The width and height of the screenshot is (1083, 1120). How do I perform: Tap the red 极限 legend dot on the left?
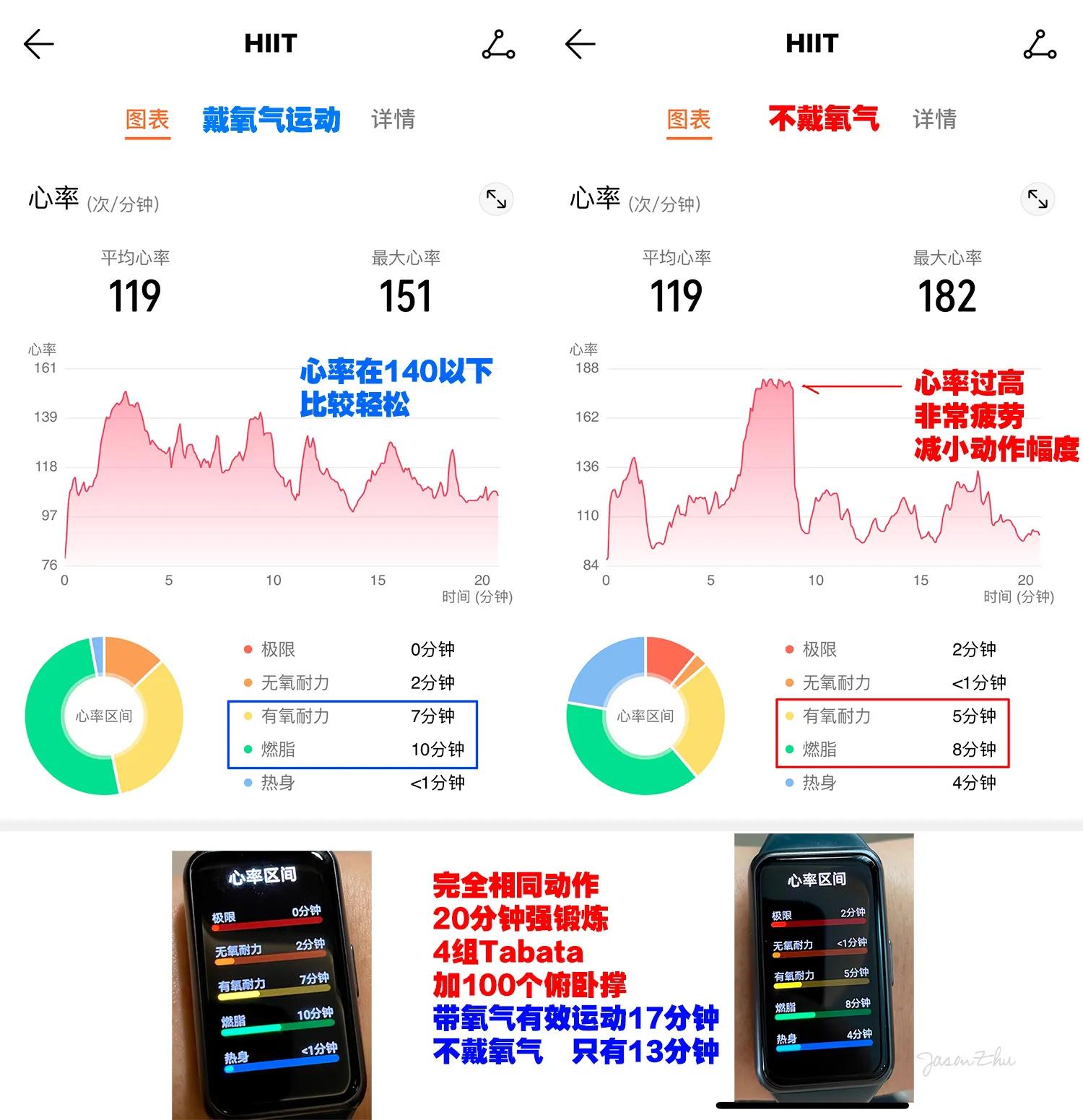[x=249, y=650]
